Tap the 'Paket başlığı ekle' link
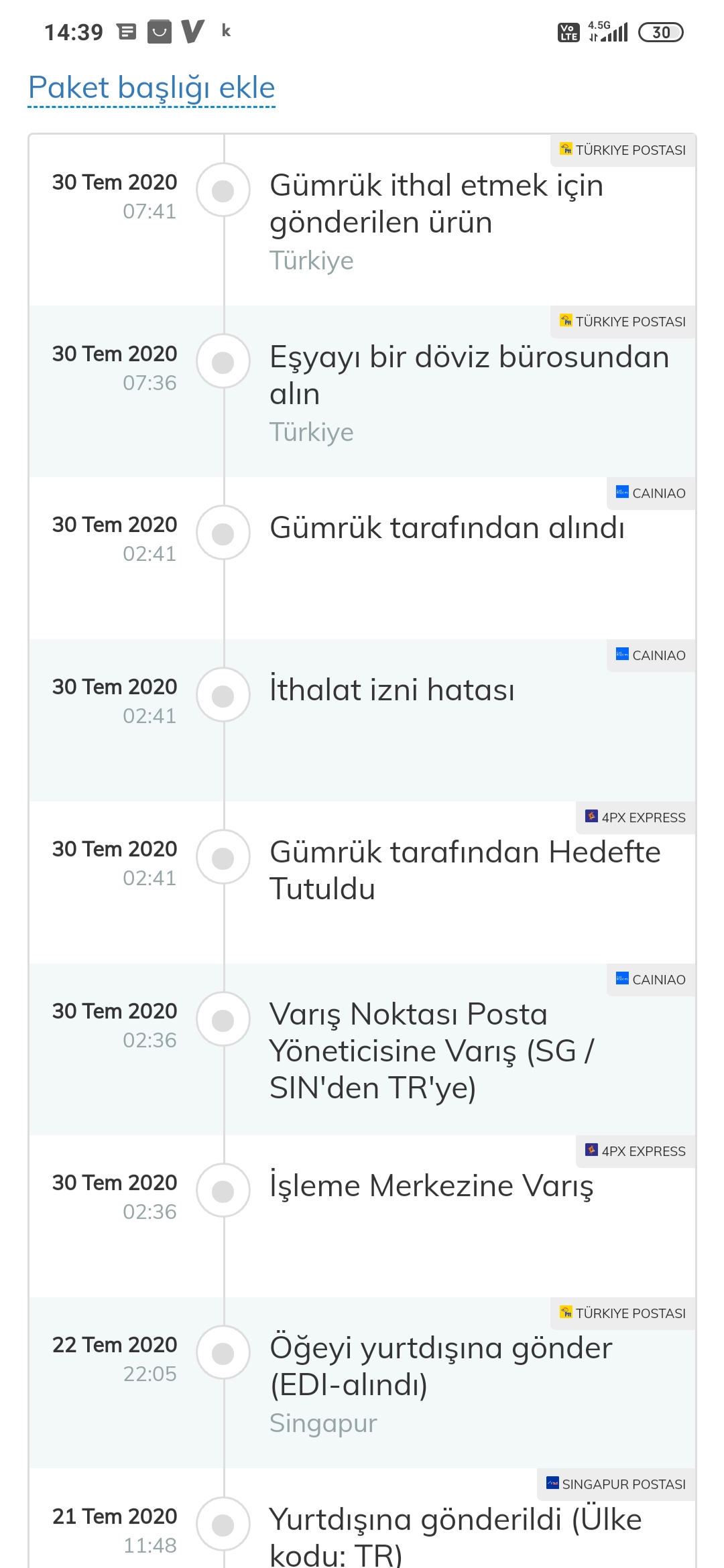This screenshot has width=724, height=1568. click(152, 88)
